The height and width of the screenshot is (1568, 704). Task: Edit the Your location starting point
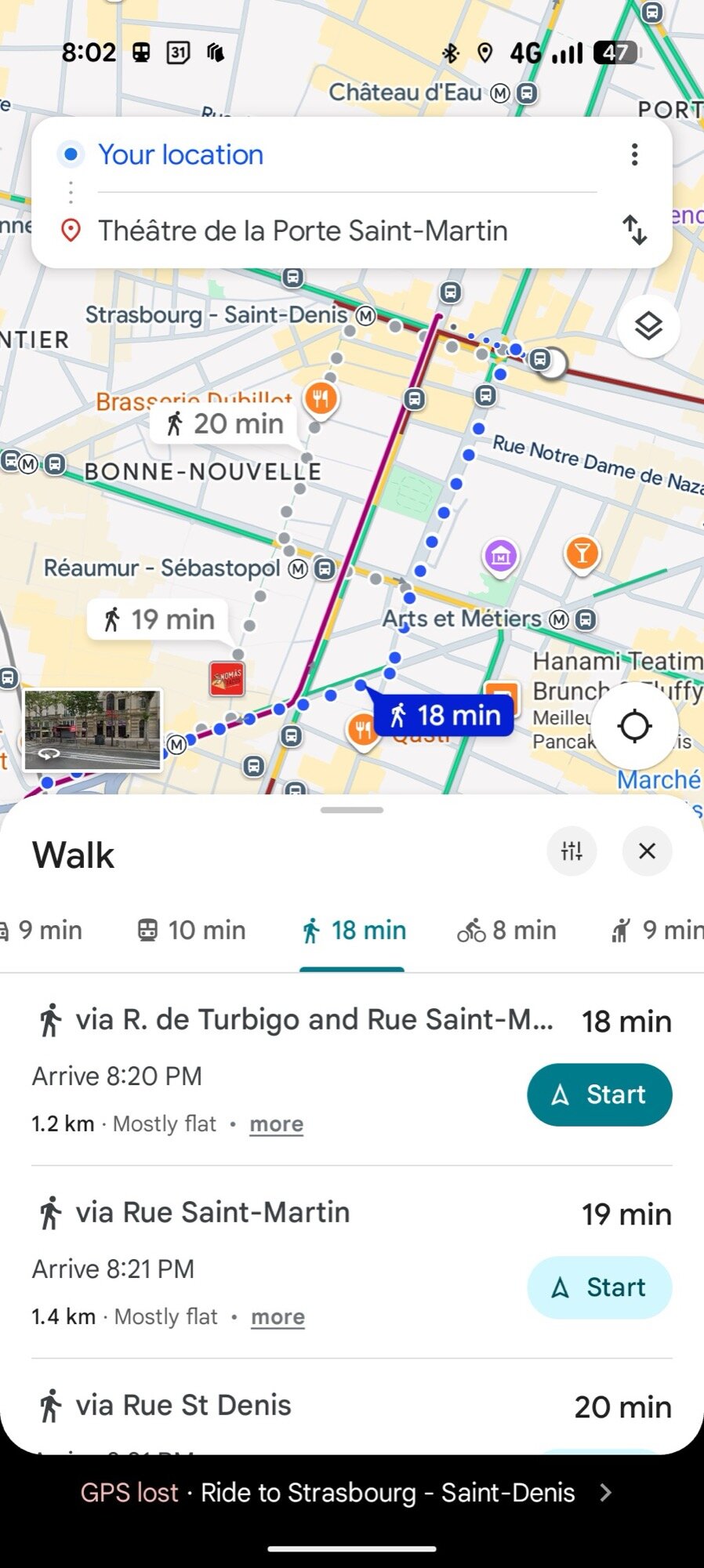tap(180, 154)
